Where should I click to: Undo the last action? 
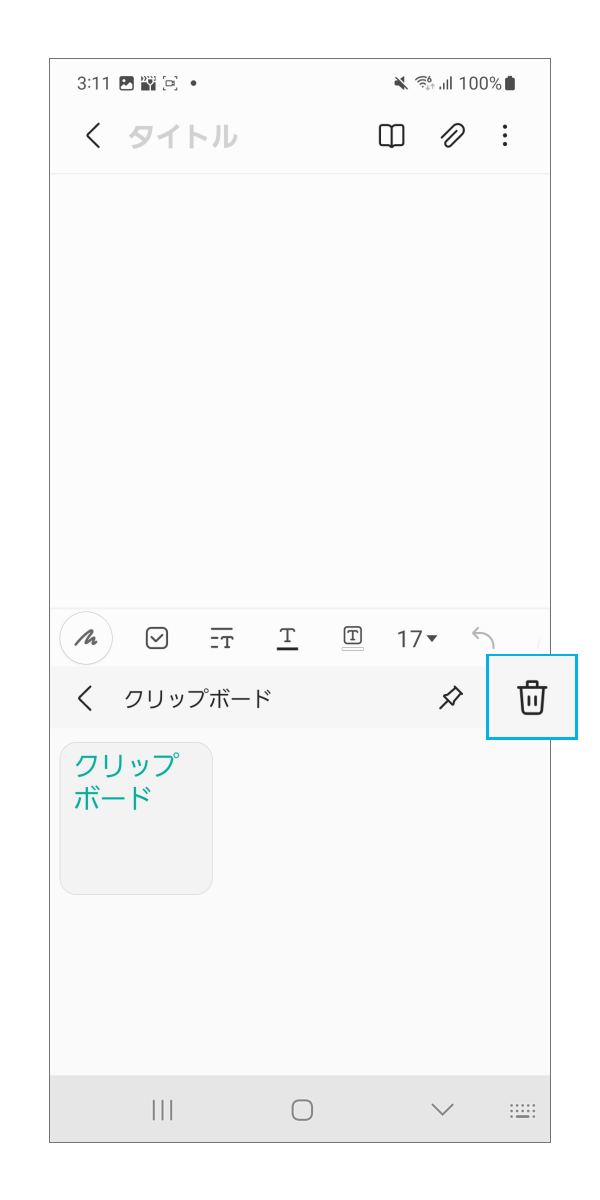click(483, 638)
